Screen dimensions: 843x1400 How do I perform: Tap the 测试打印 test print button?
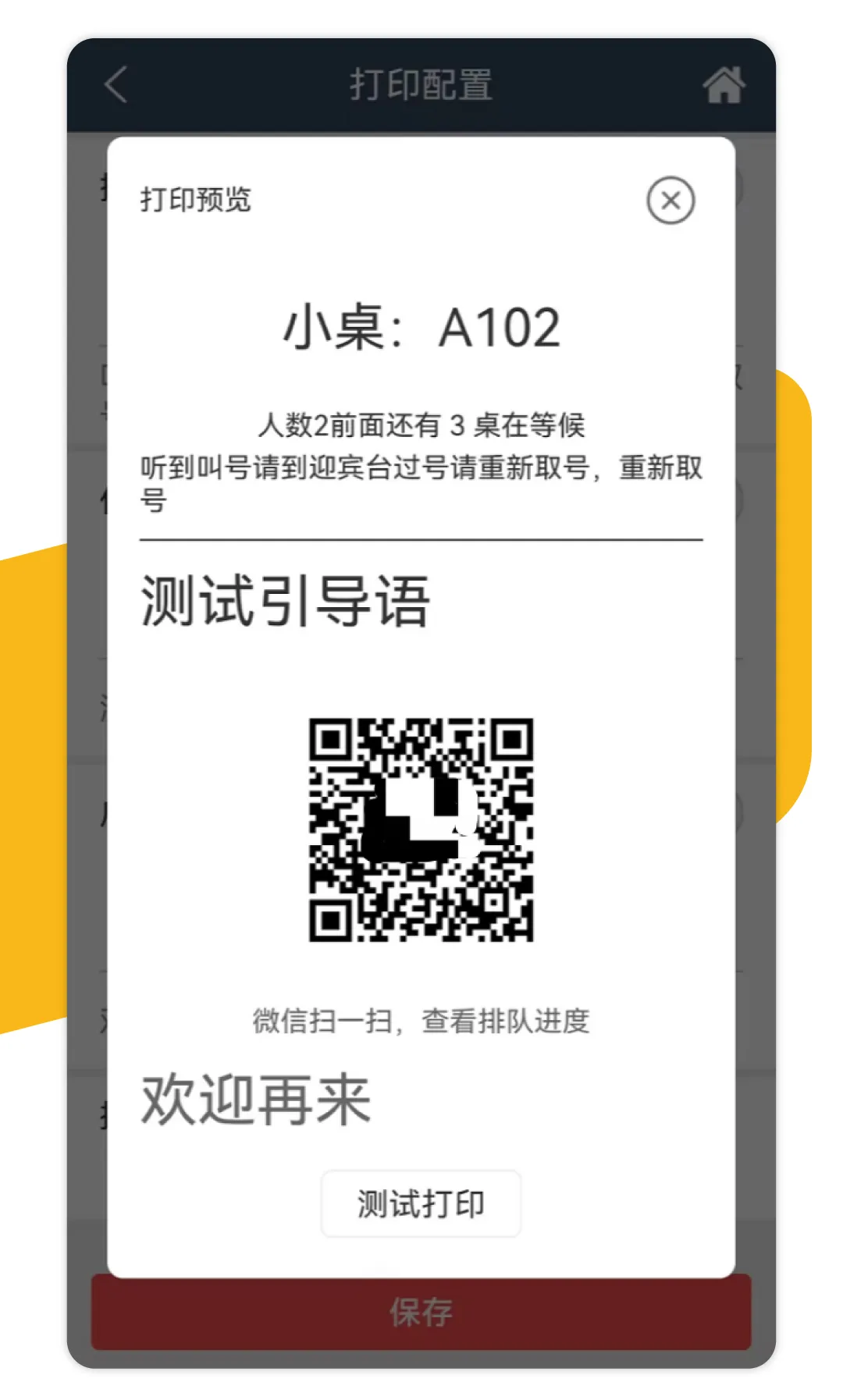pos(421,1203)
